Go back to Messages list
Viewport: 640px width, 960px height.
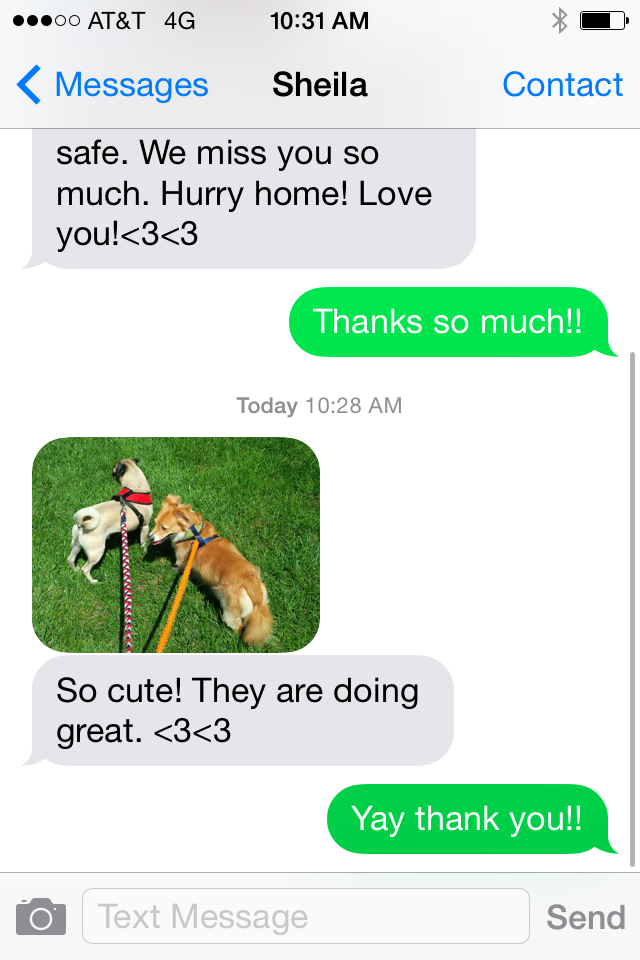(112, 85)
